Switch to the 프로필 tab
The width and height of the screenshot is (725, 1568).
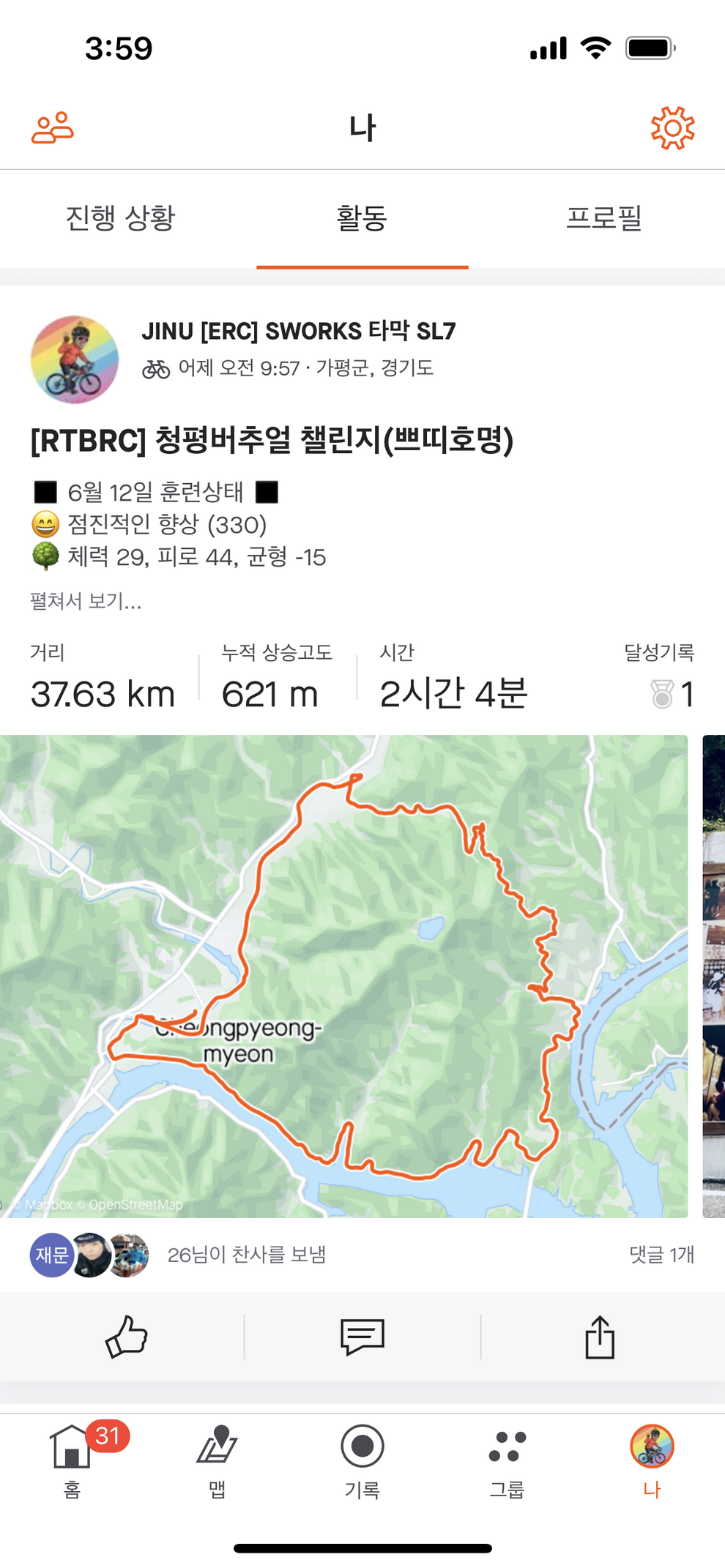pos(603,218)
